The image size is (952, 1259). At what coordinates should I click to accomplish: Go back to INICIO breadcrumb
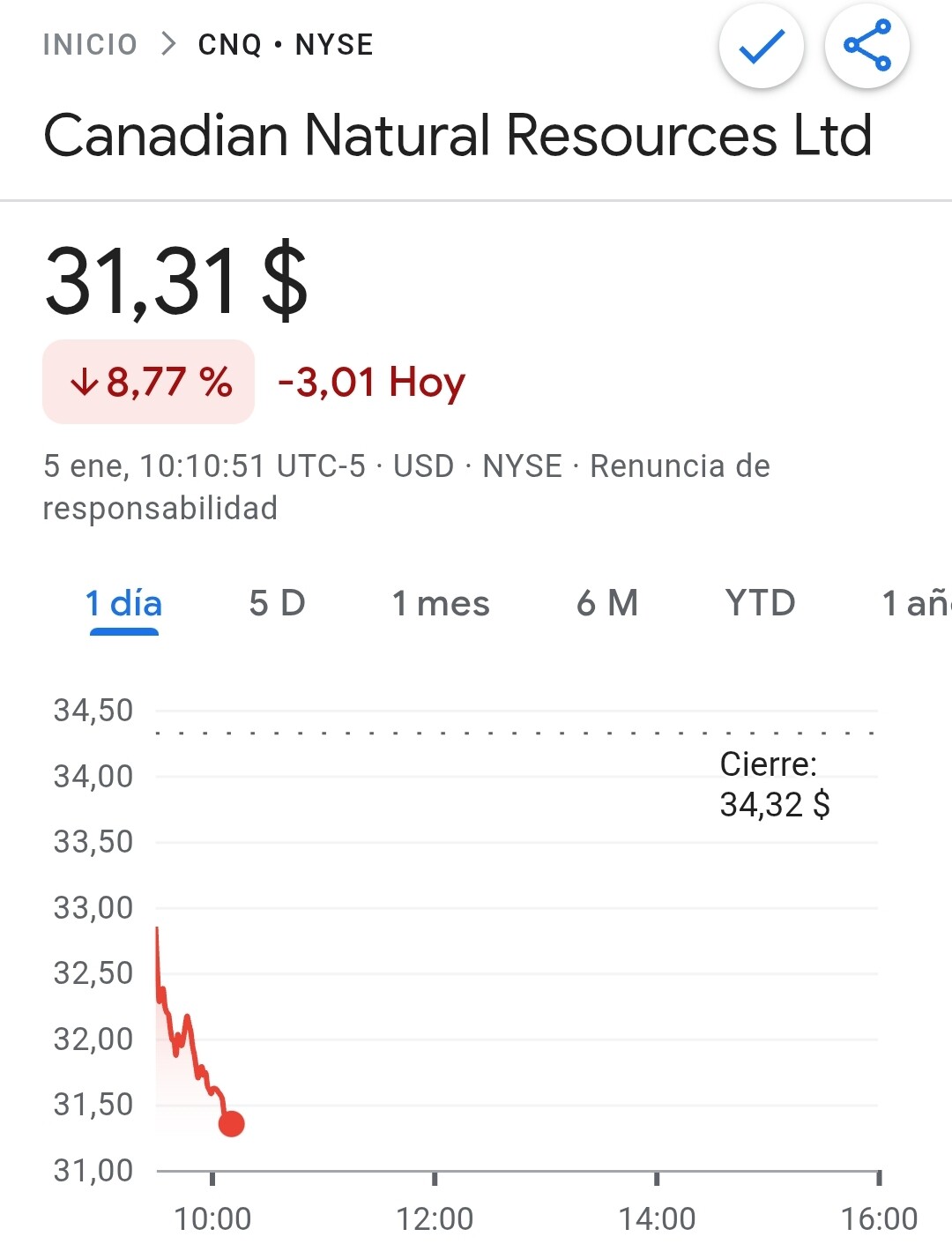tap(90, 44)
